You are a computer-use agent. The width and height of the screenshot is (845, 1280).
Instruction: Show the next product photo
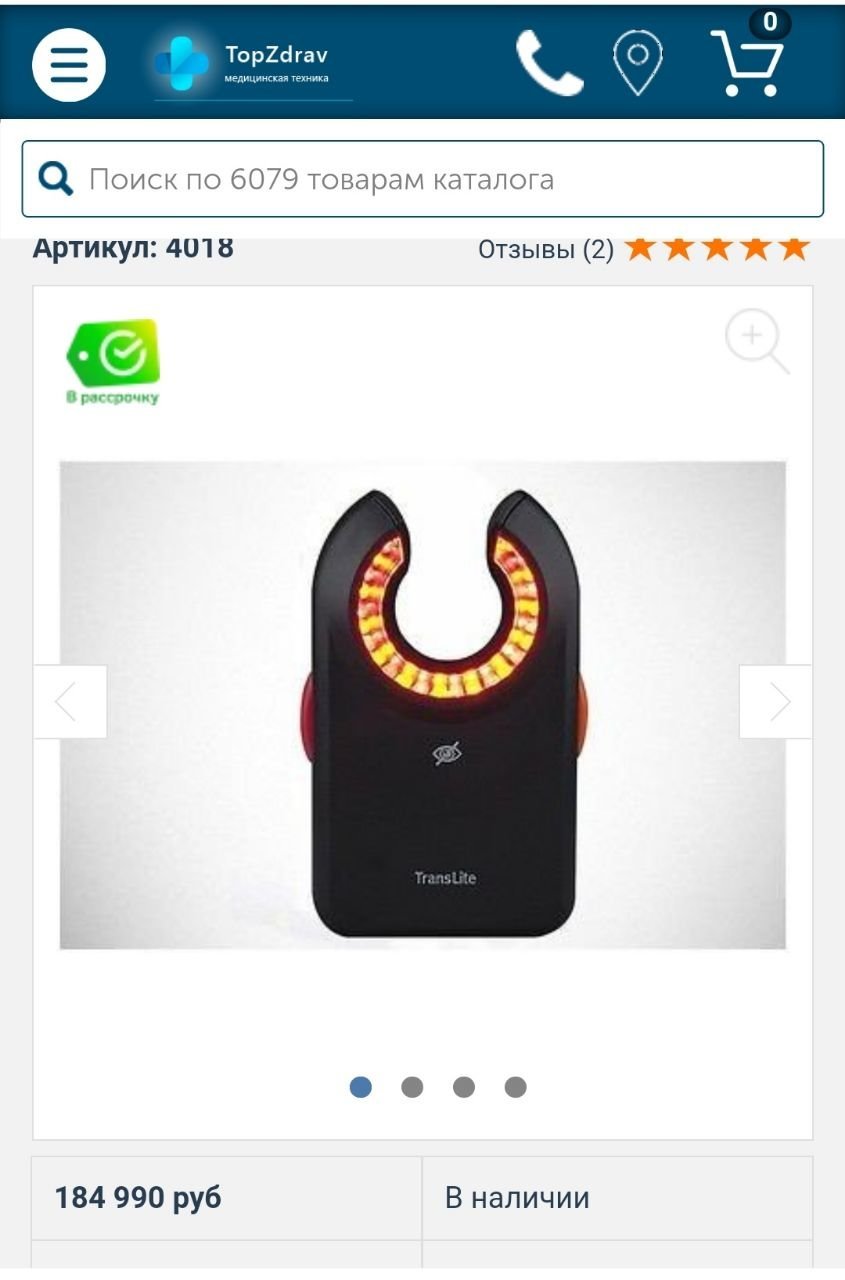tap(776, 702)
